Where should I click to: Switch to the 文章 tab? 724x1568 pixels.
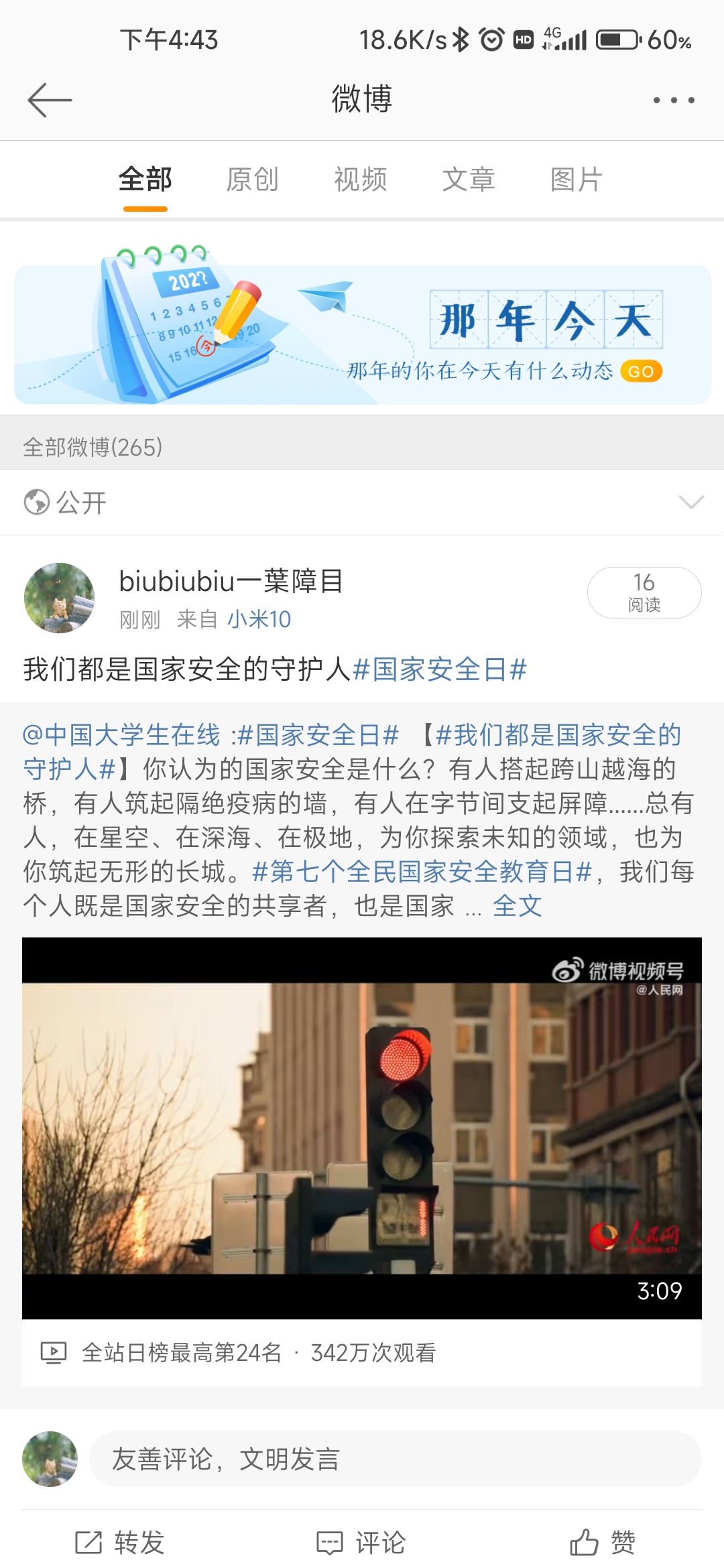click(469, 180)
